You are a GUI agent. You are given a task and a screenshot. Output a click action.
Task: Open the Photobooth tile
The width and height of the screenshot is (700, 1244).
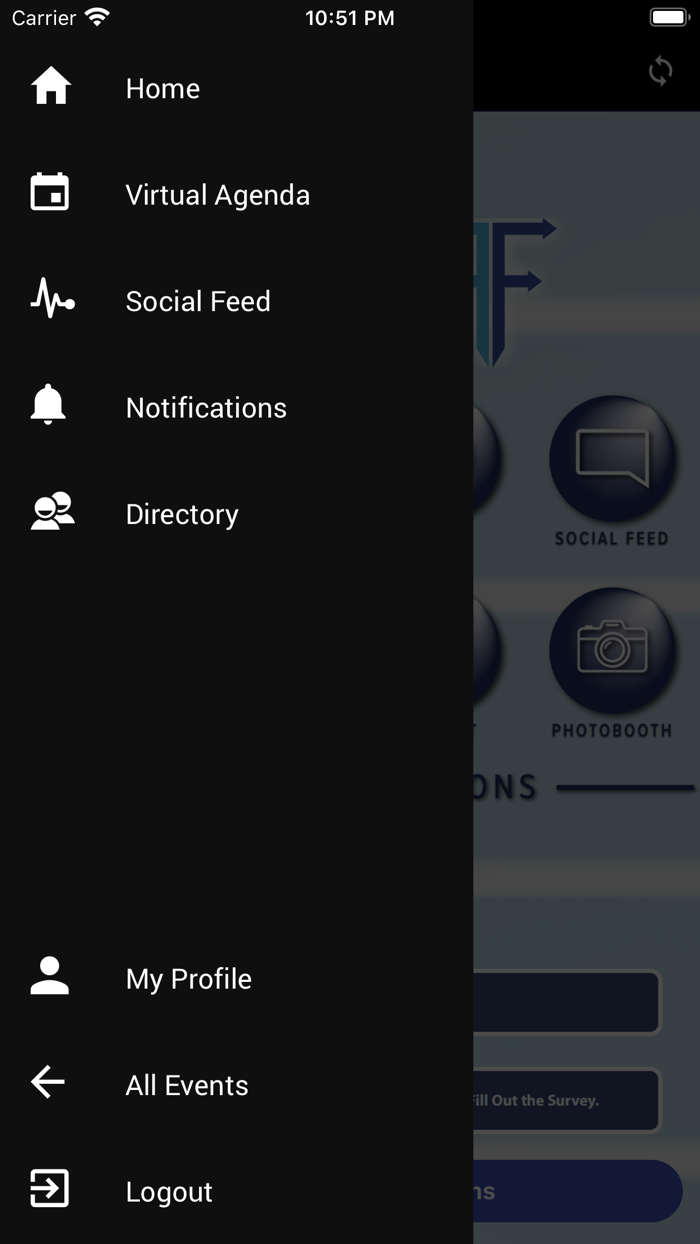pos(611,651)
